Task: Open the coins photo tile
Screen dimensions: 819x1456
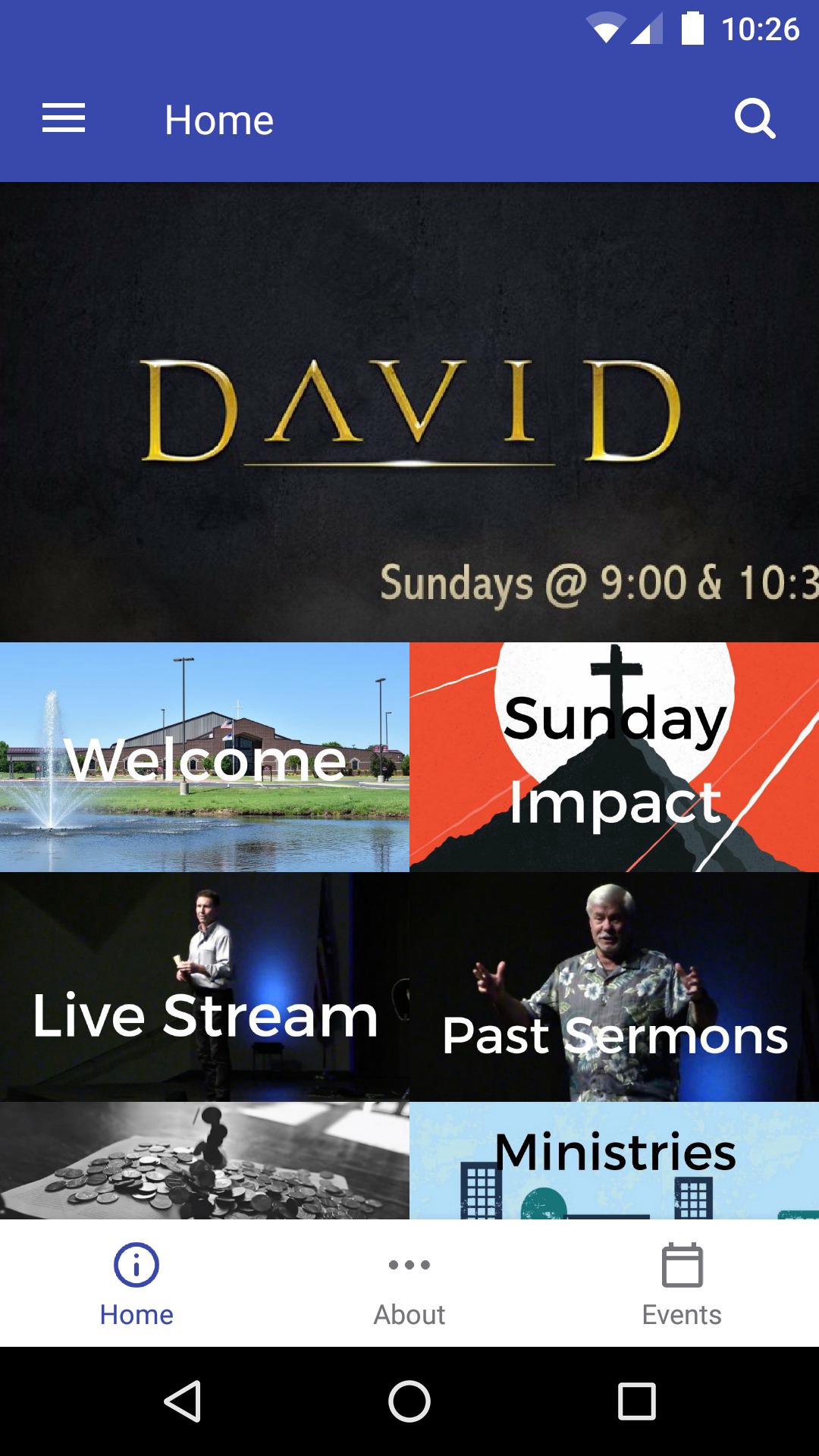Action: 205,1160
